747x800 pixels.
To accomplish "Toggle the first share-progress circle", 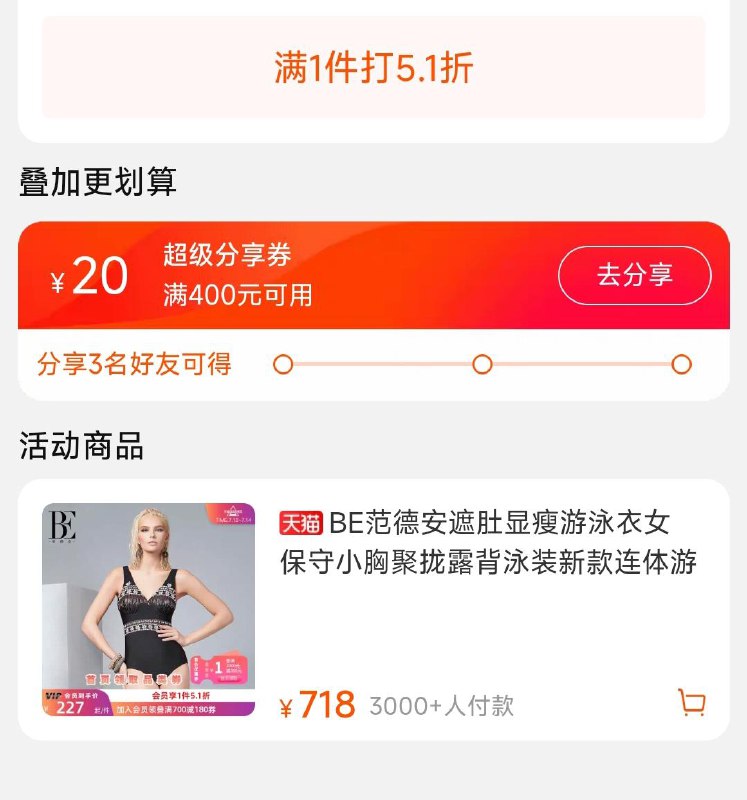I will [x=283, y=366].
